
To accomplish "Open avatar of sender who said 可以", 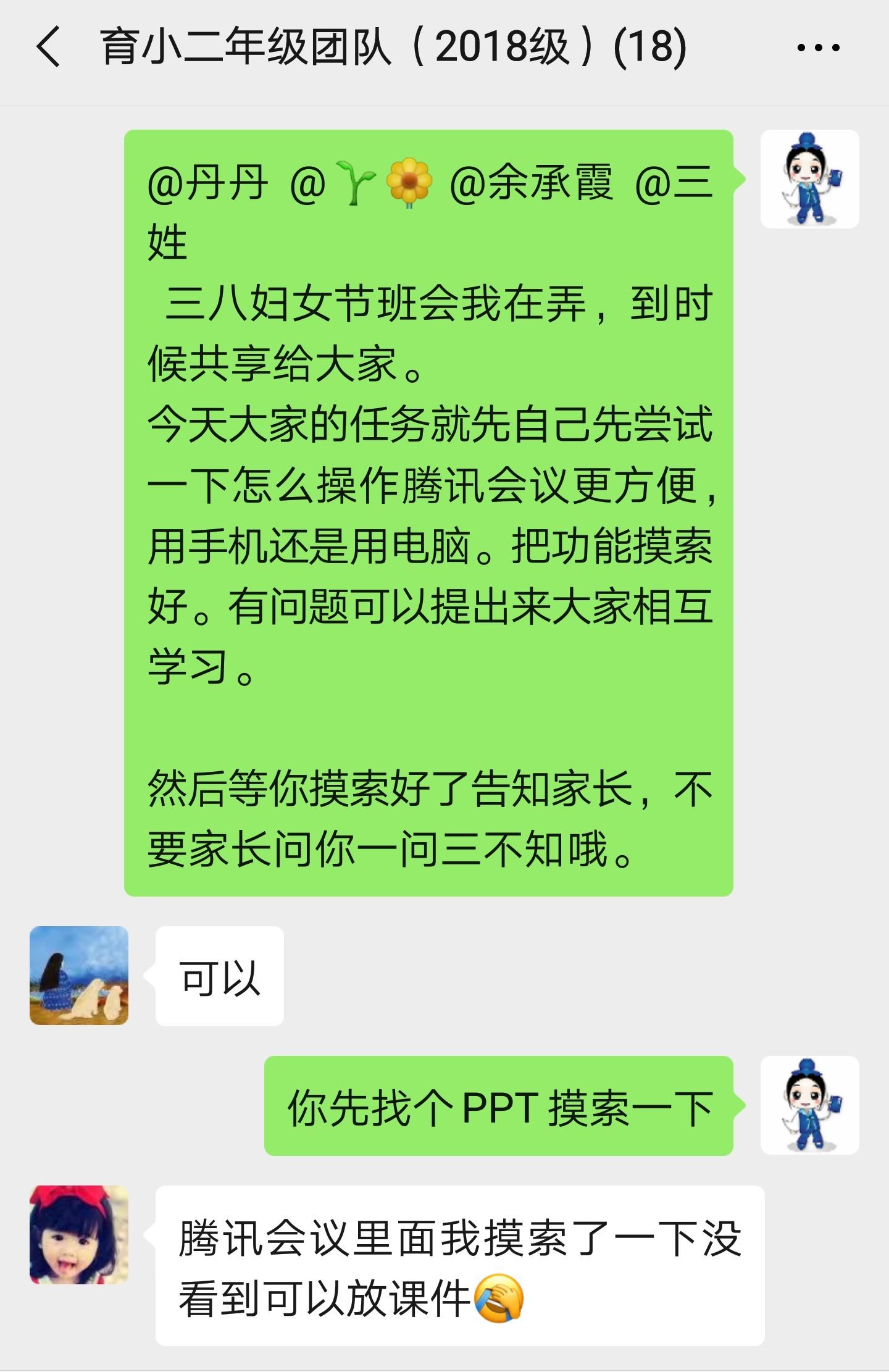I will coord(79,976).
